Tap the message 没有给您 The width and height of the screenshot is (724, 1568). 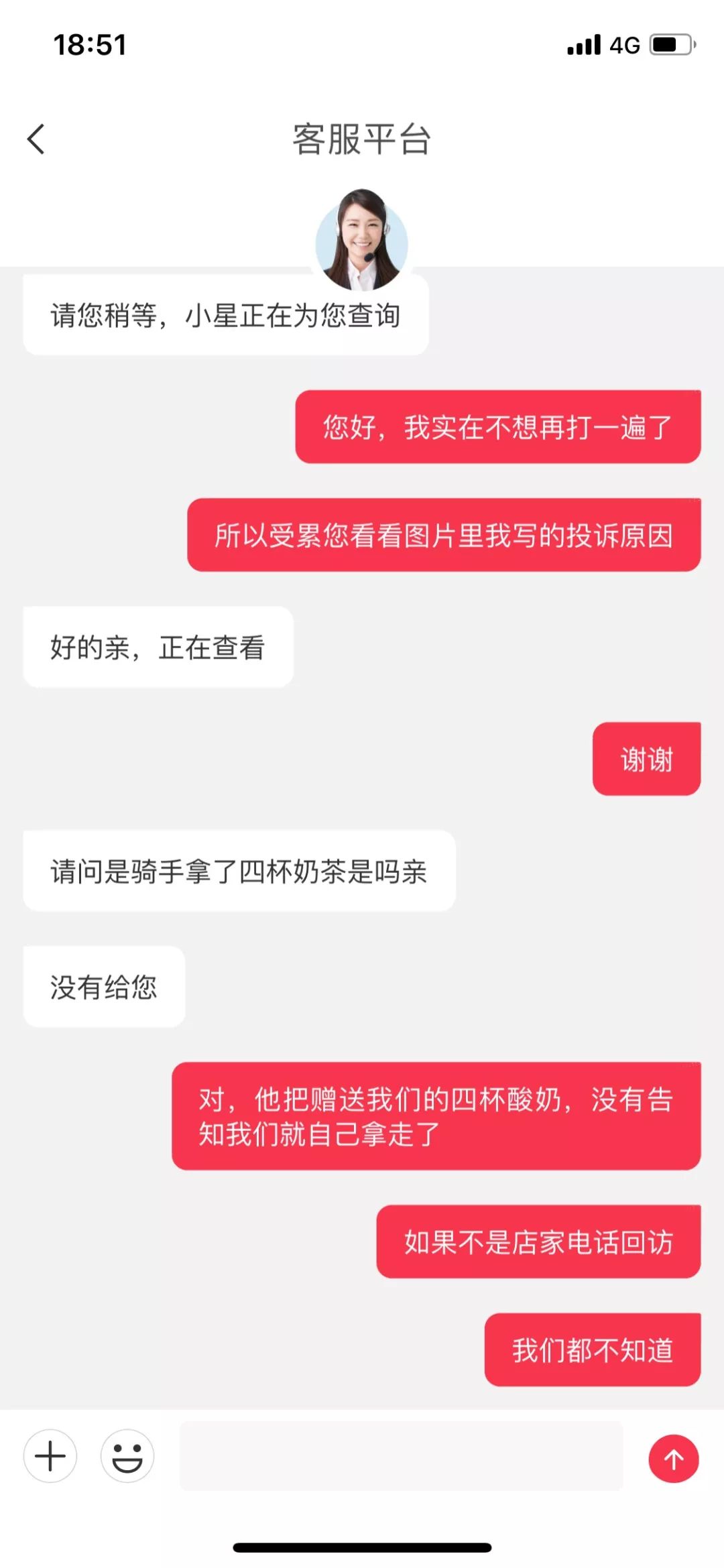104,985
